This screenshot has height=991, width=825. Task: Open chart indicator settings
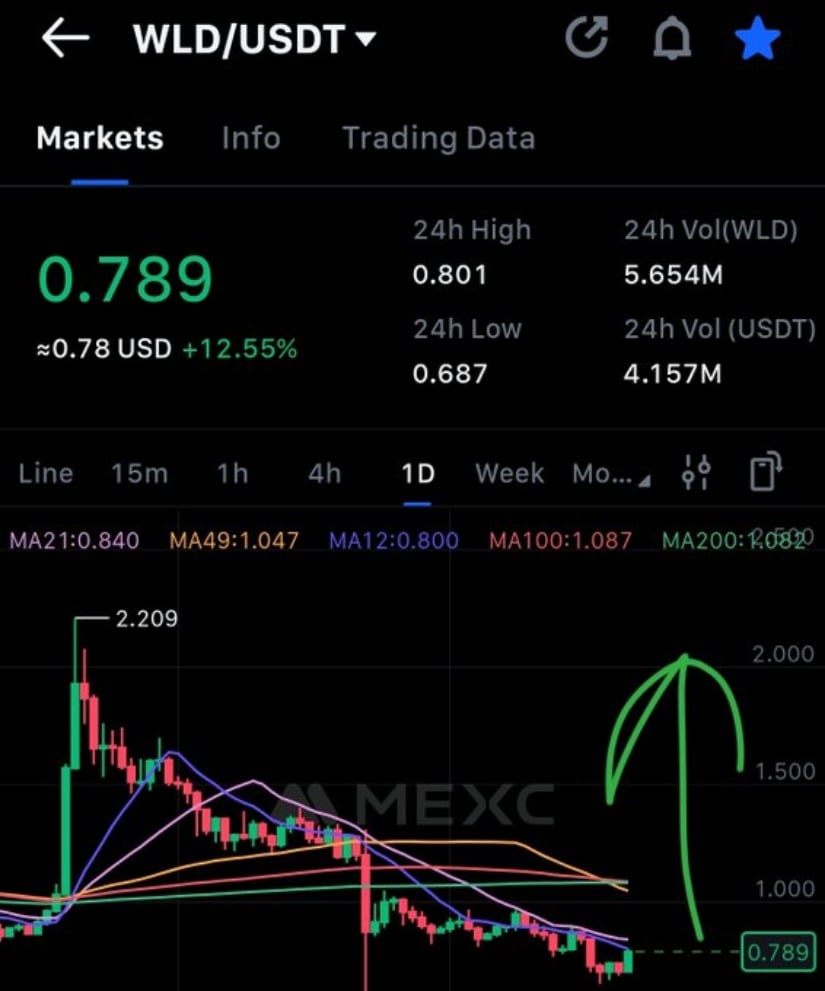coord(696,472)
